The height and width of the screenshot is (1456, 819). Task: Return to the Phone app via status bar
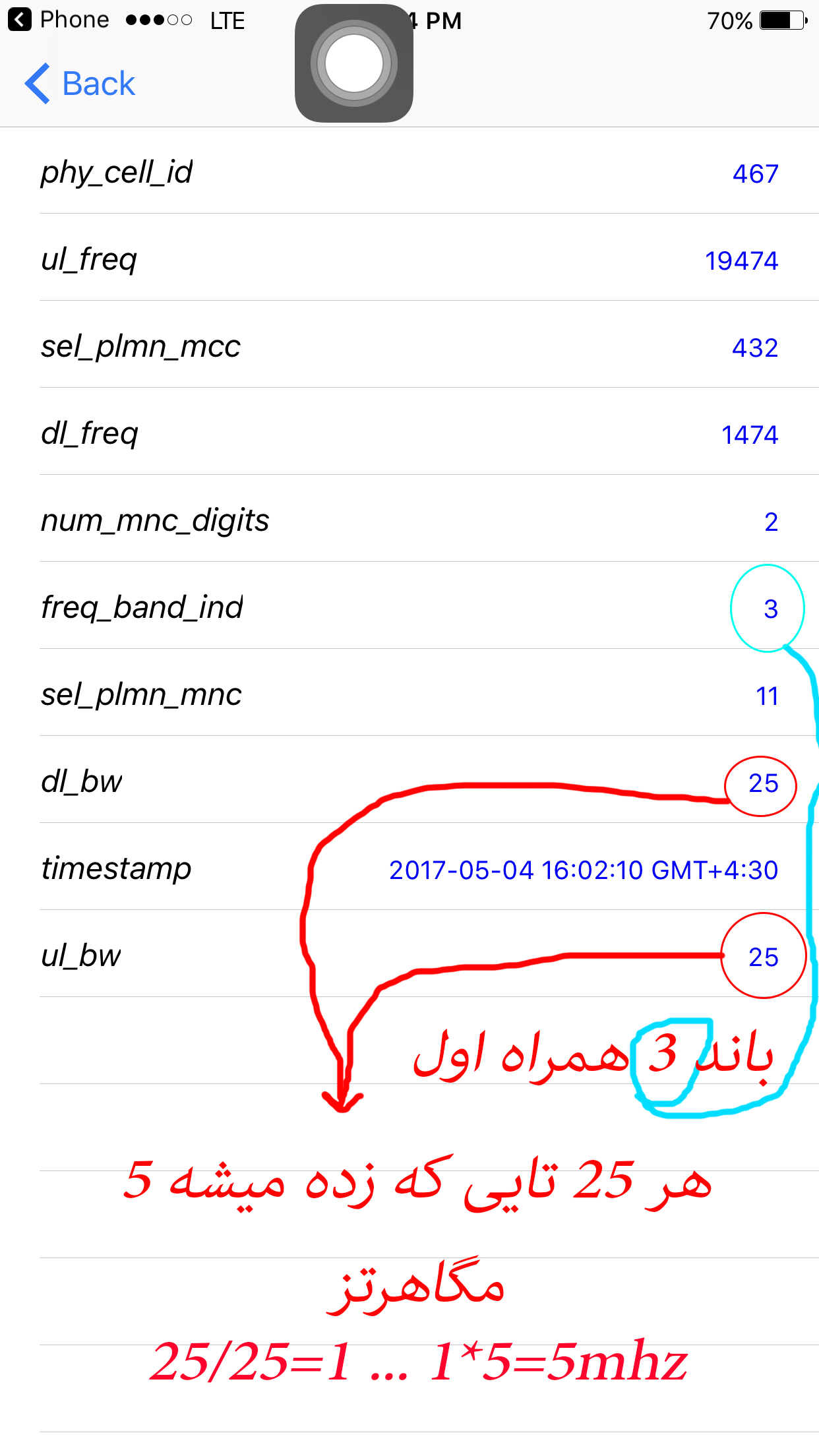point(58,20)
